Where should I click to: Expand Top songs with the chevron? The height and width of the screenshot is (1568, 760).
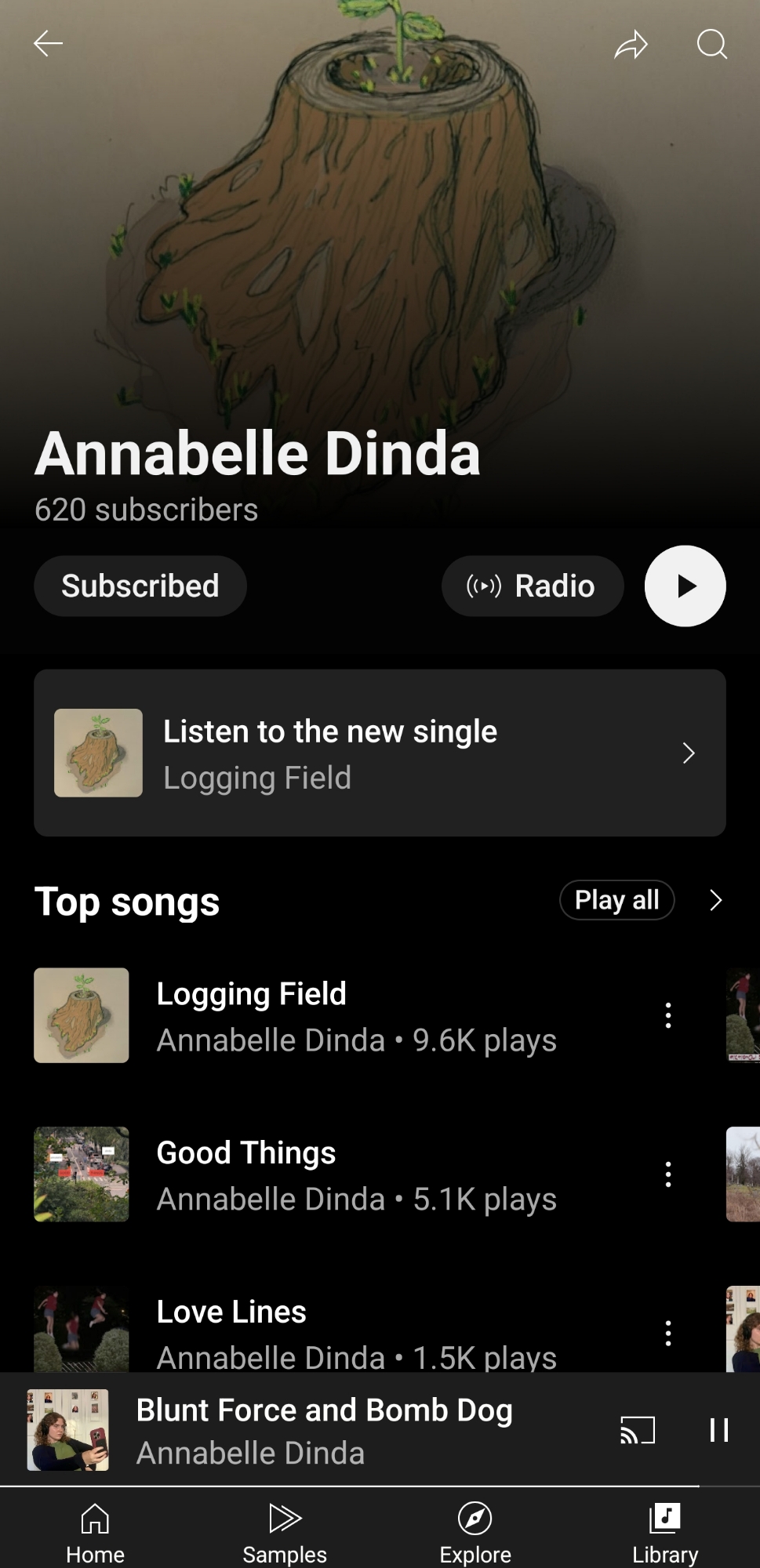(715, 900)
